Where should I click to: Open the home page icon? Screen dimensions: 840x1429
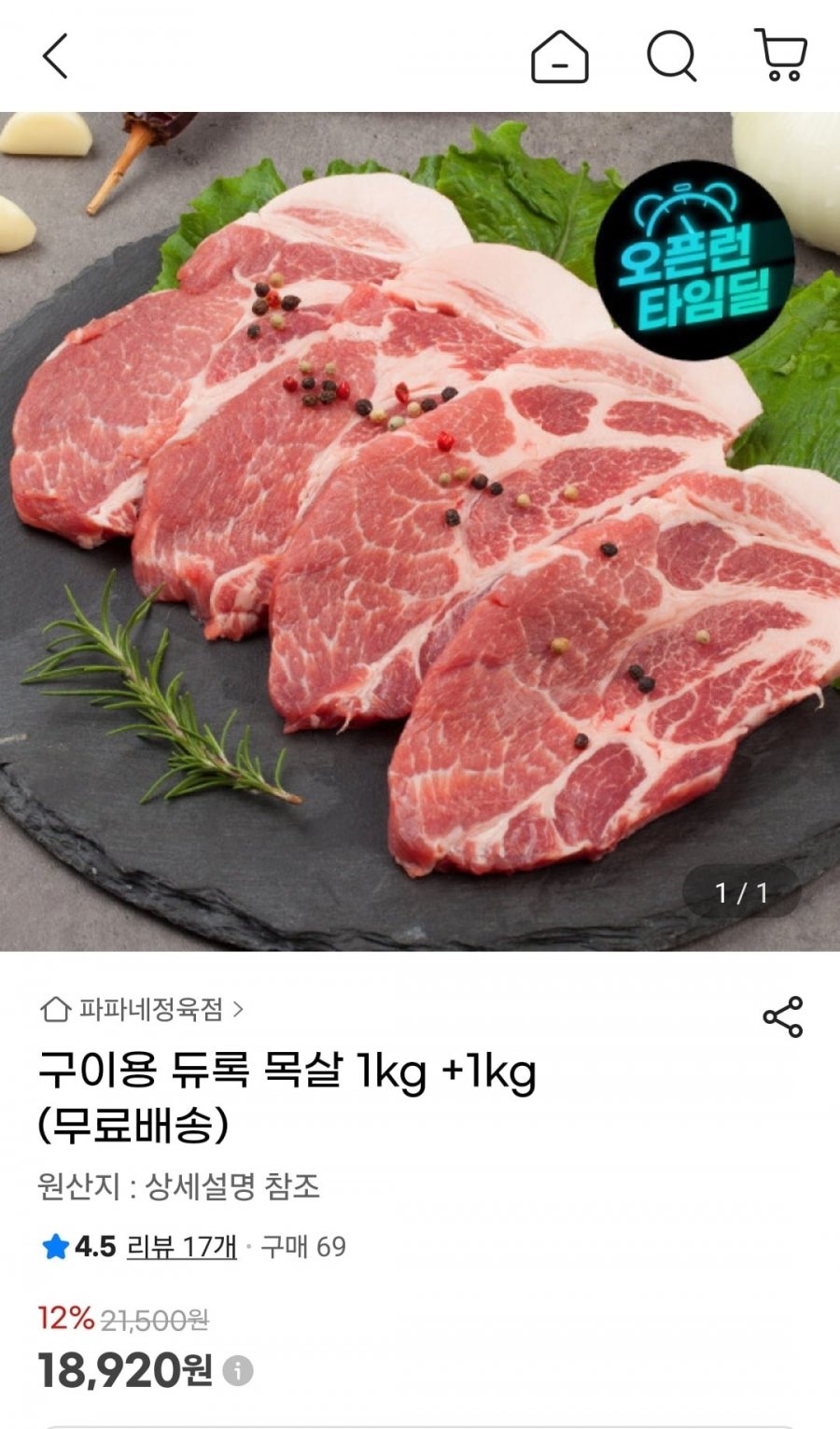point(559,56)
